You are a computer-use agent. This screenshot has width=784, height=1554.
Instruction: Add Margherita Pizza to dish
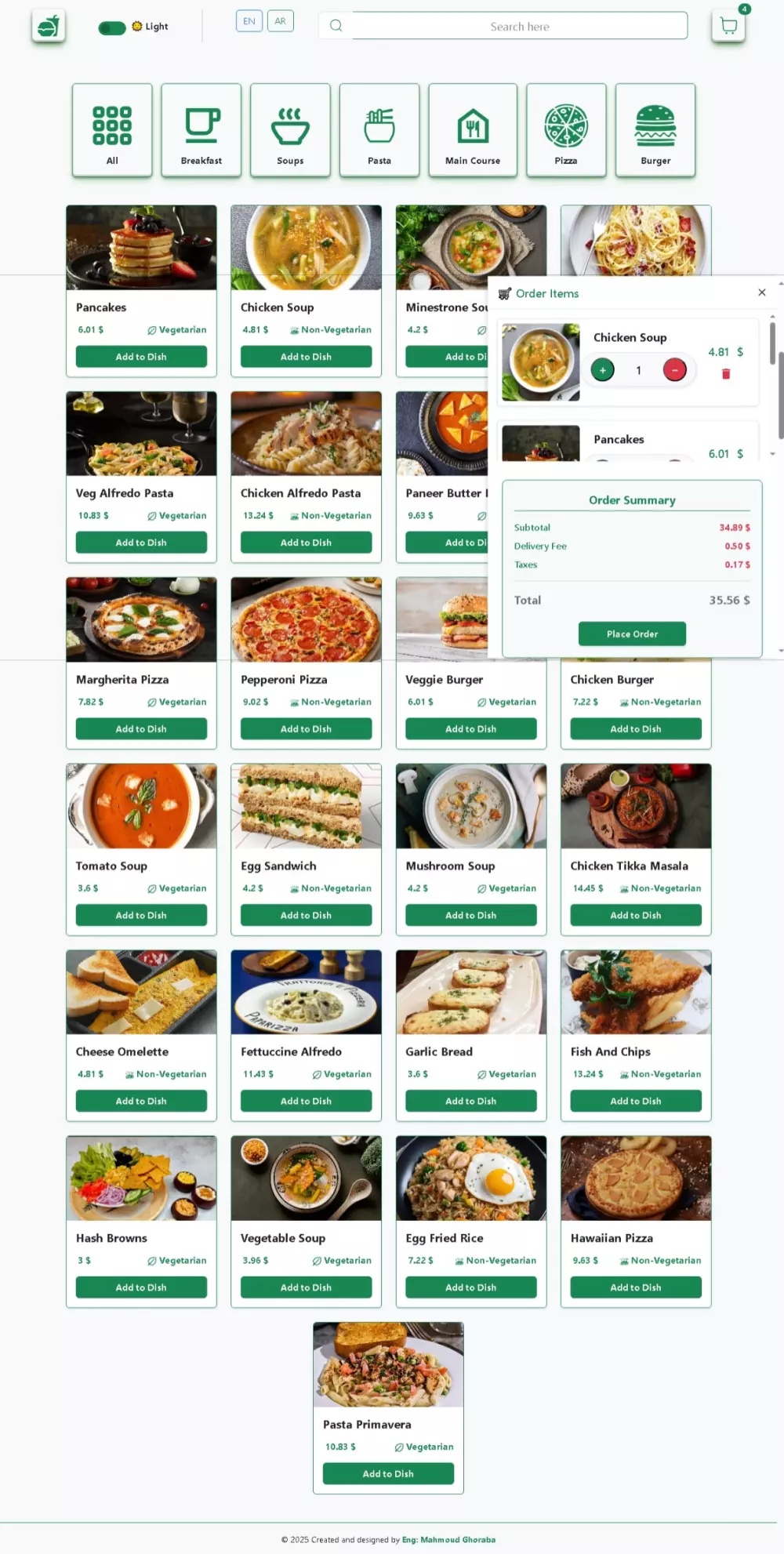141,729
